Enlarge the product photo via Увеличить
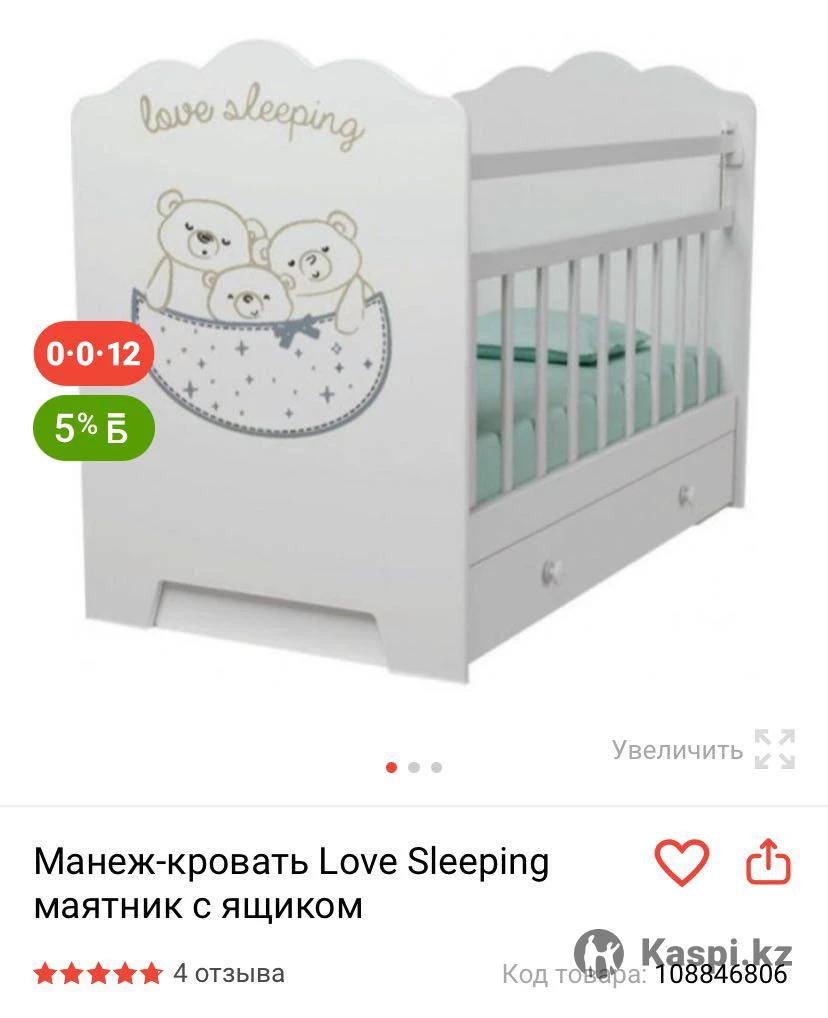Viewport: 828px width, 1018px height. 703,749
